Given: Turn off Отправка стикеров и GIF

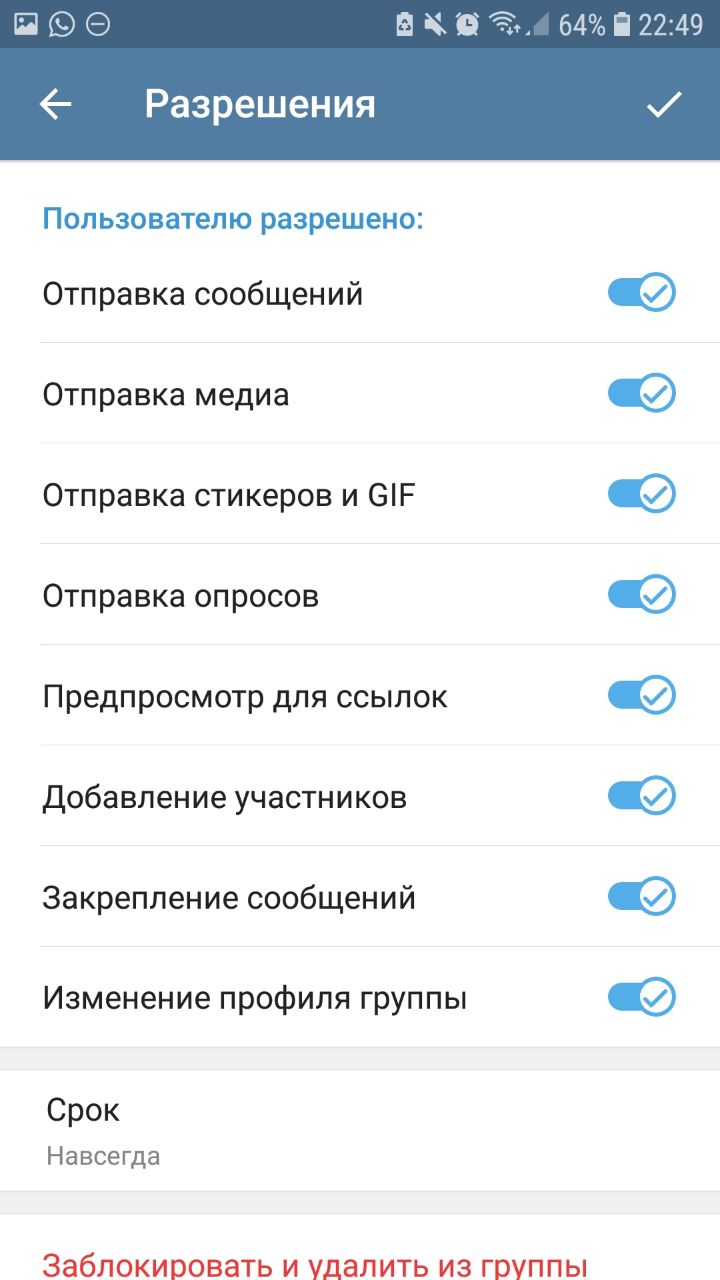Looking at the screenshot, I should pos(642,494).
